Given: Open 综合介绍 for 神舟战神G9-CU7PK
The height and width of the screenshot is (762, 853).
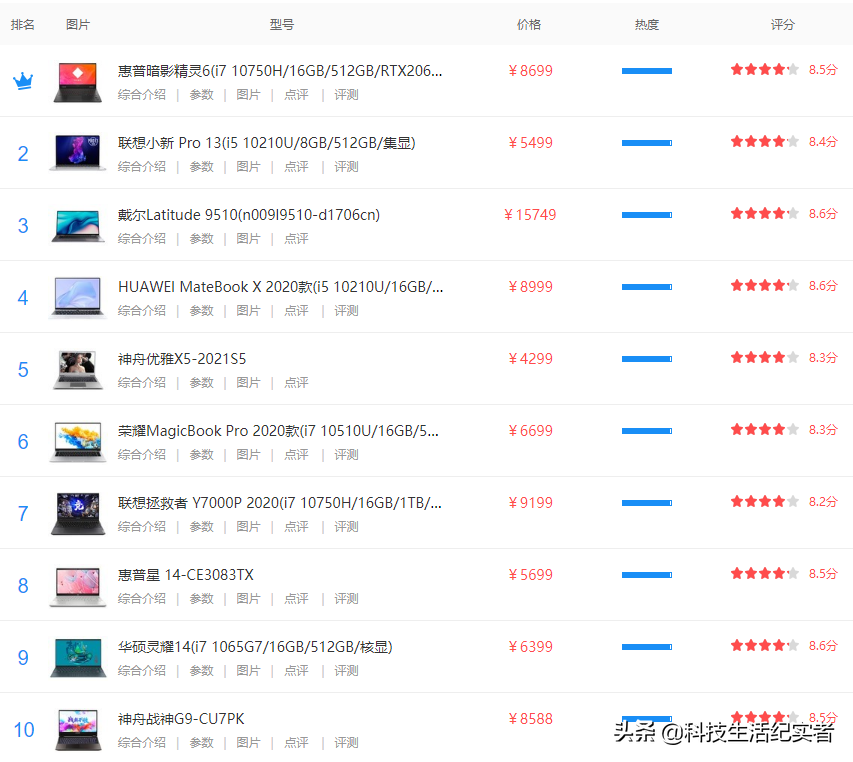Looking at the screenshot, I should tap(142, 743).
